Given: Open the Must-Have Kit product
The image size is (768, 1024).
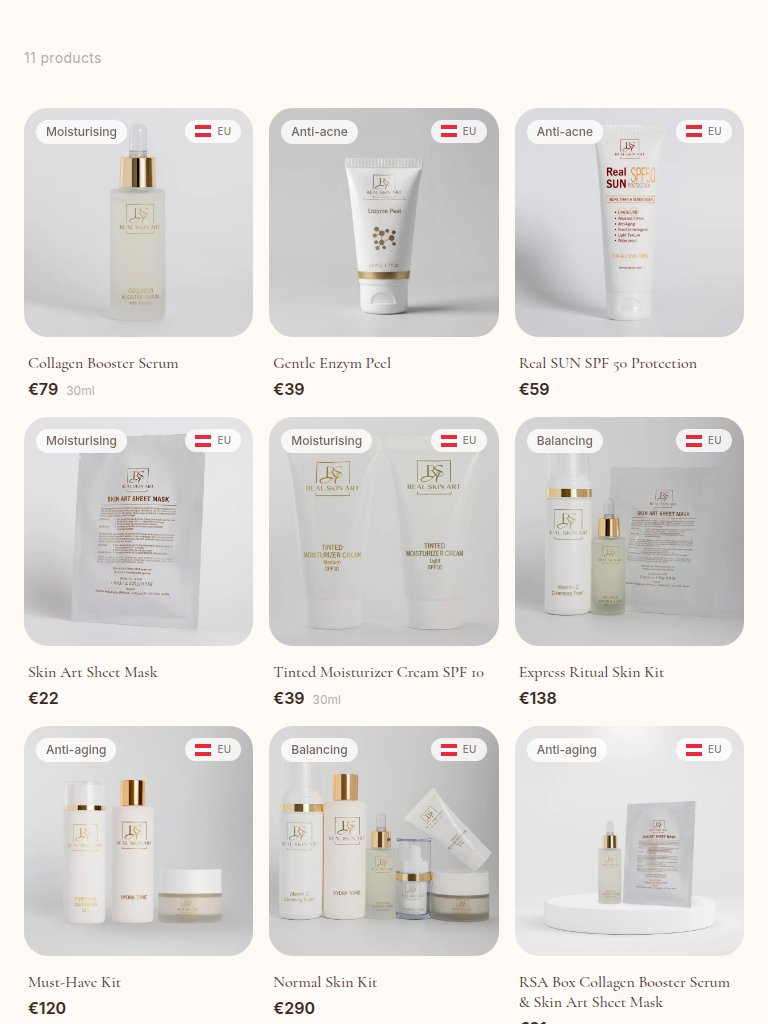Looking at the screenshot, I should click(138, 840).
